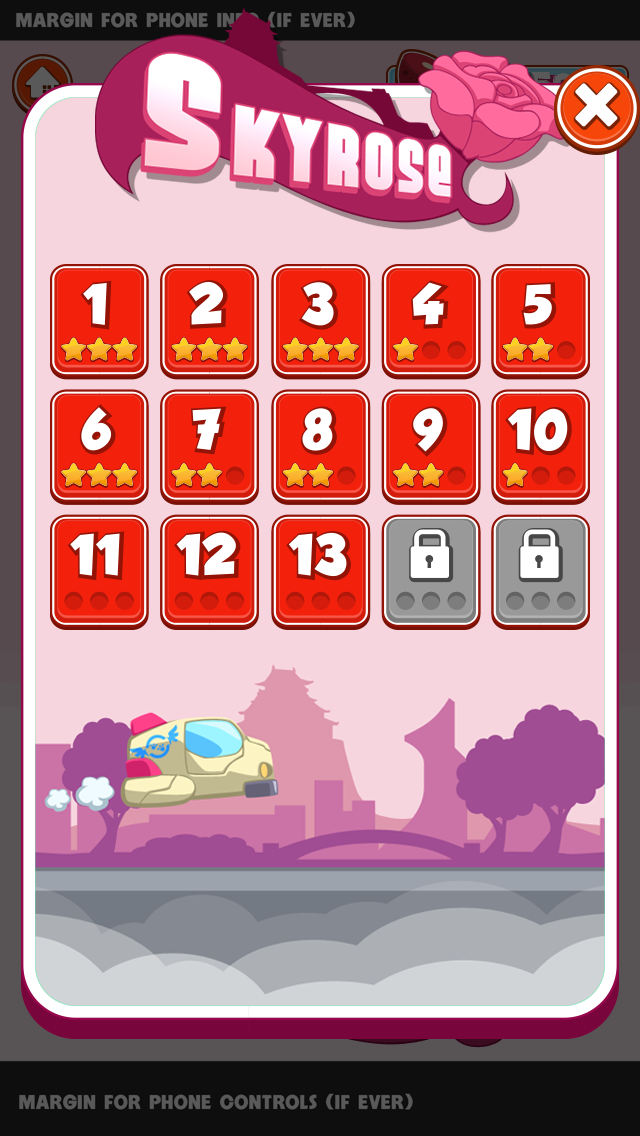Pick level 10

[540, 444]
